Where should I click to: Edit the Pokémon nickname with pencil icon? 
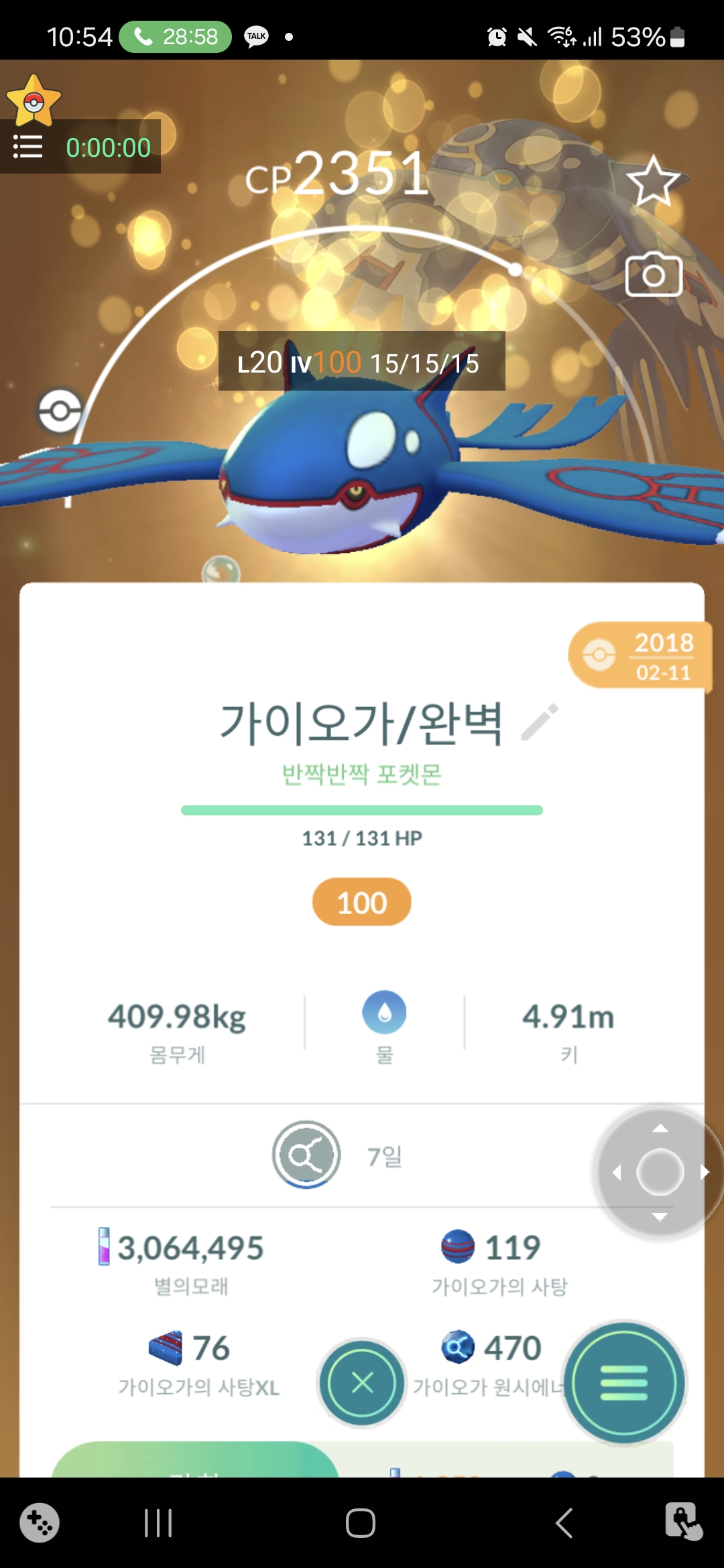tap(540, 722)
